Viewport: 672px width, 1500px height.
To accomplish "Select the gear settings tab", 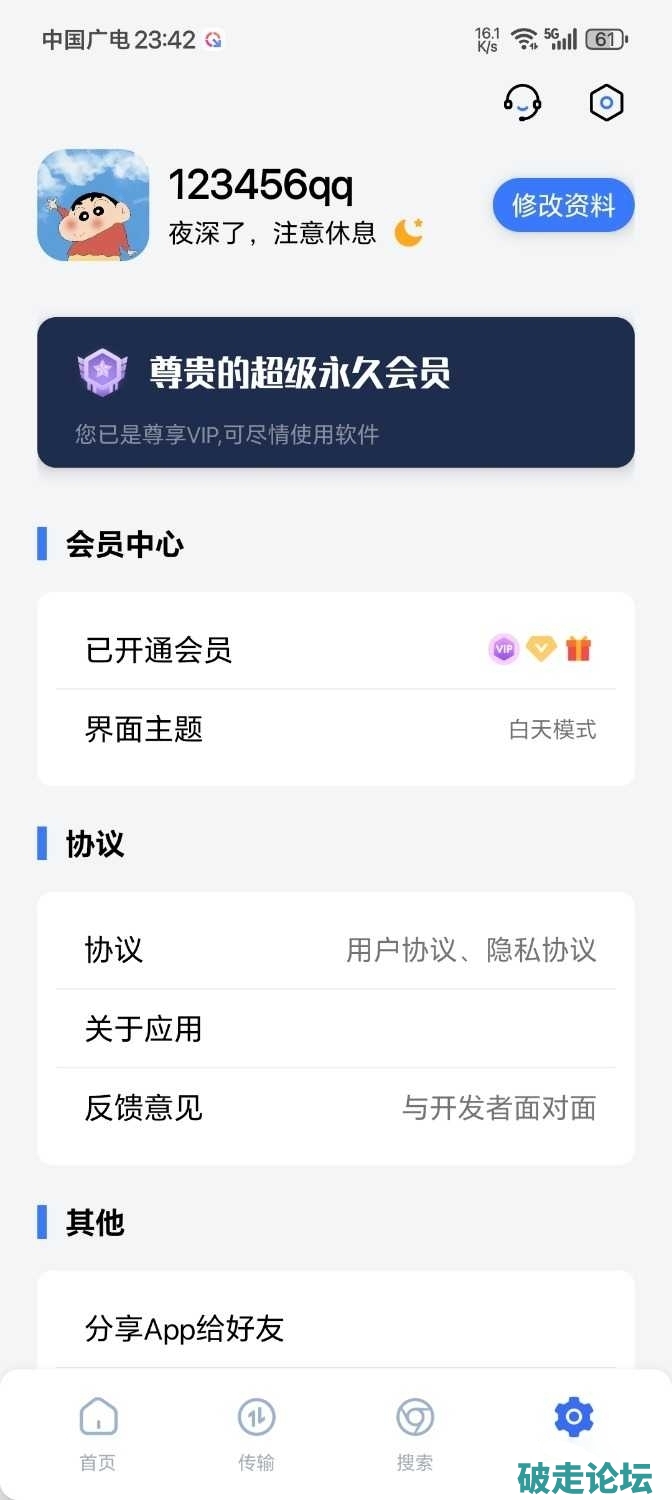I will [x=573, y=1418].
